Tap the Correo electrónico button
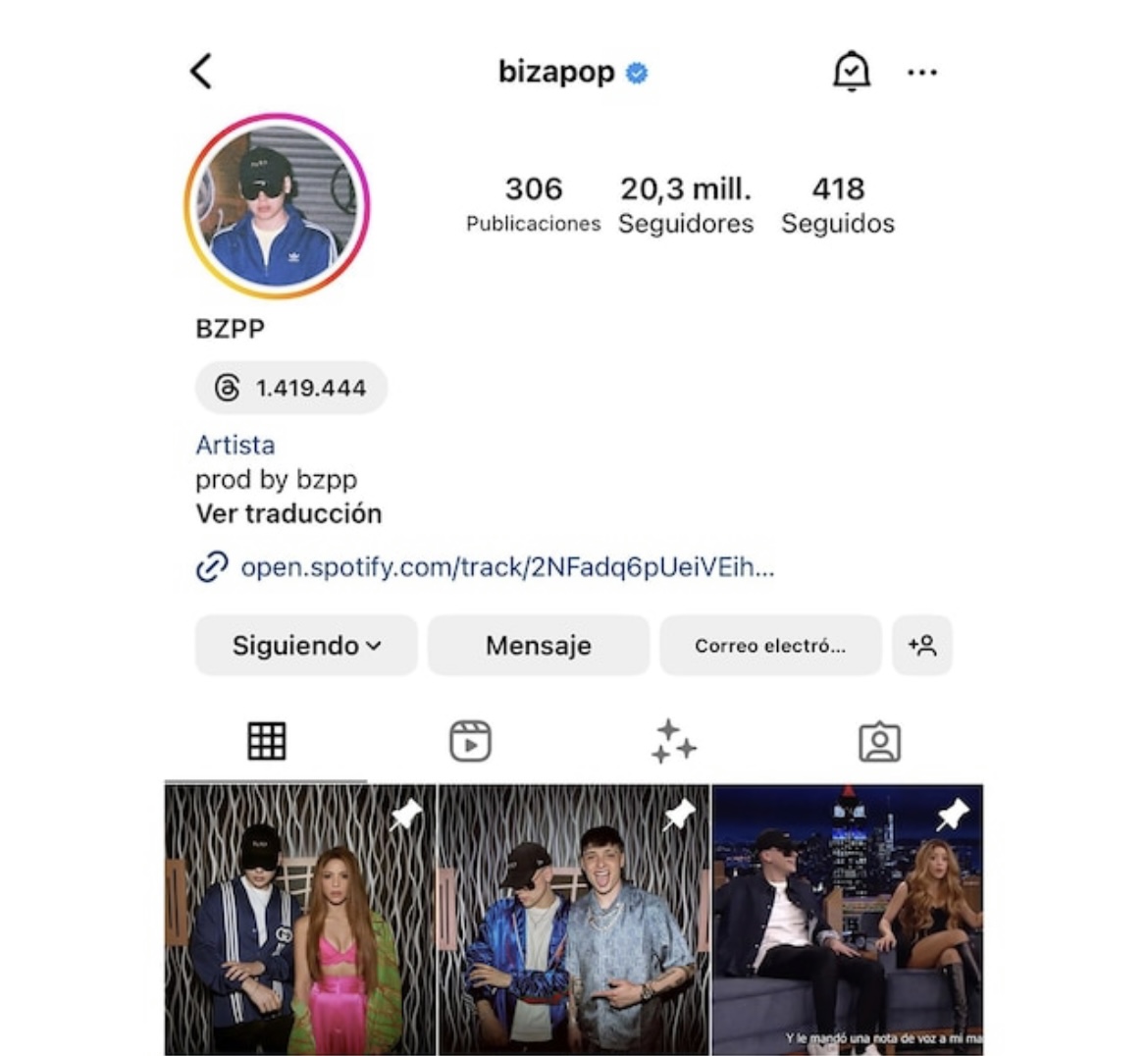This screenshot has height=1056, width=1148. pos(770,646)
